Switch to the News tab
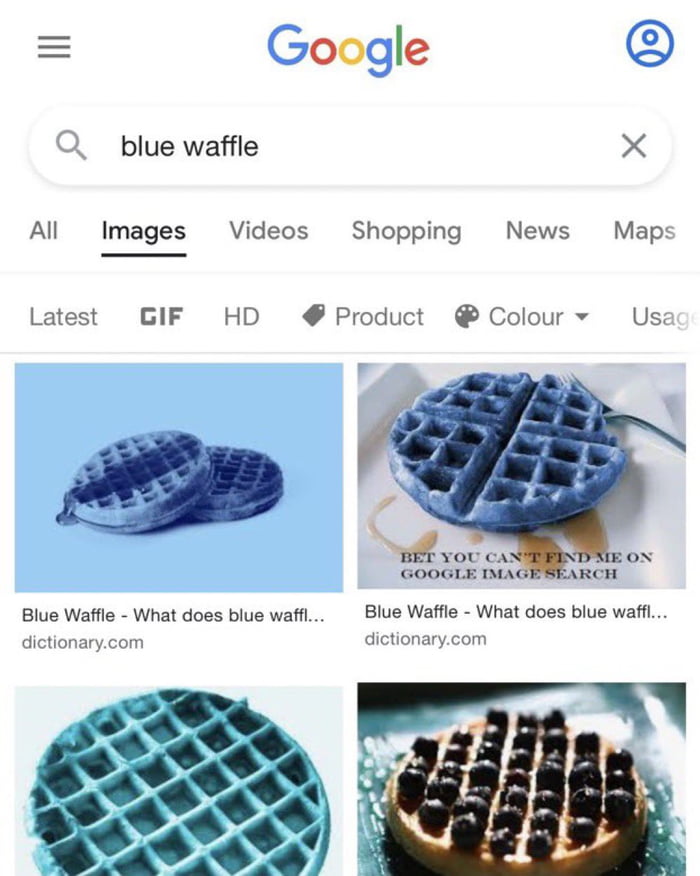 (537, 230)
